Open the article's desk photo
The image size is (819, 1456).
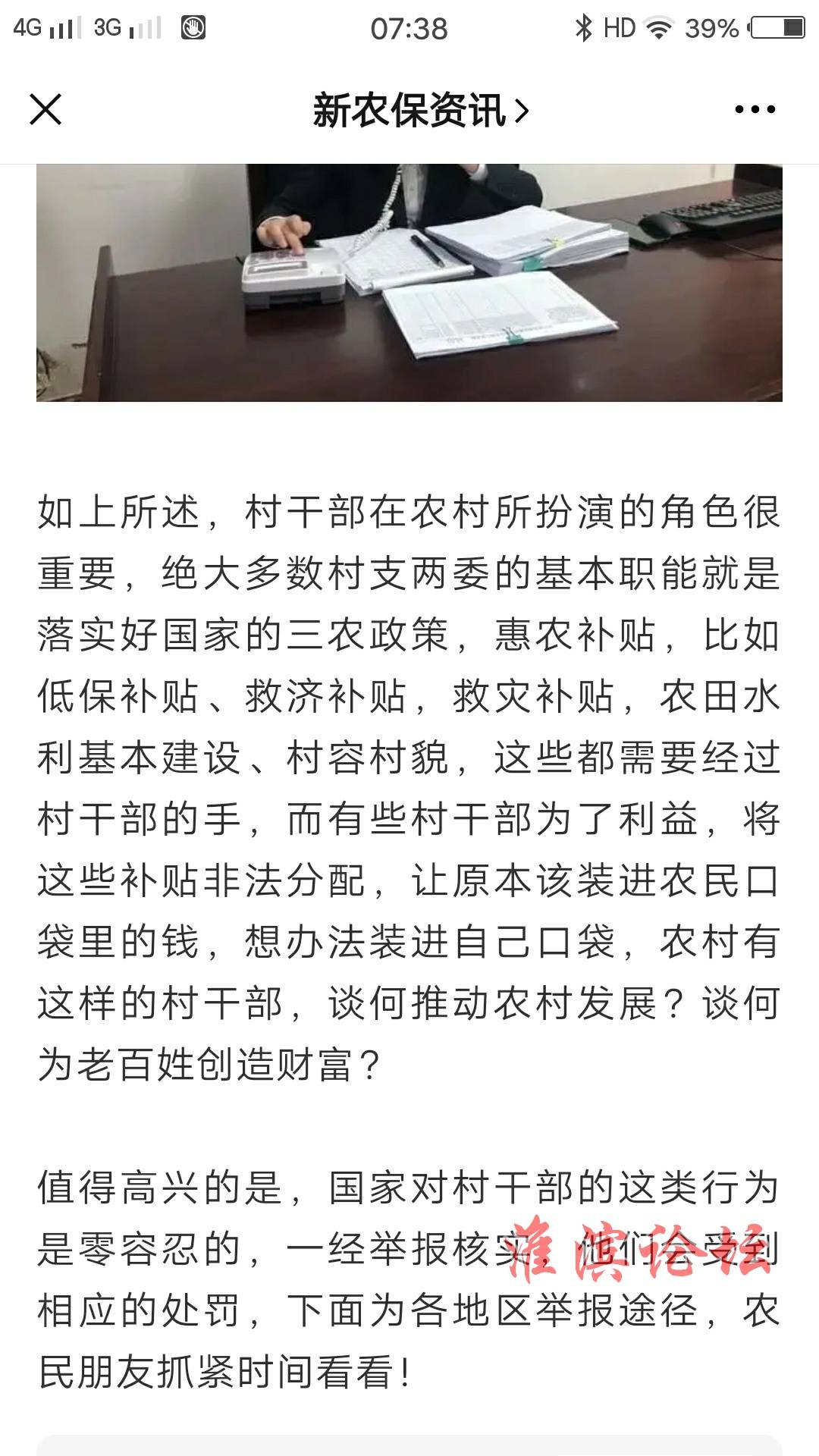[409, 282]
